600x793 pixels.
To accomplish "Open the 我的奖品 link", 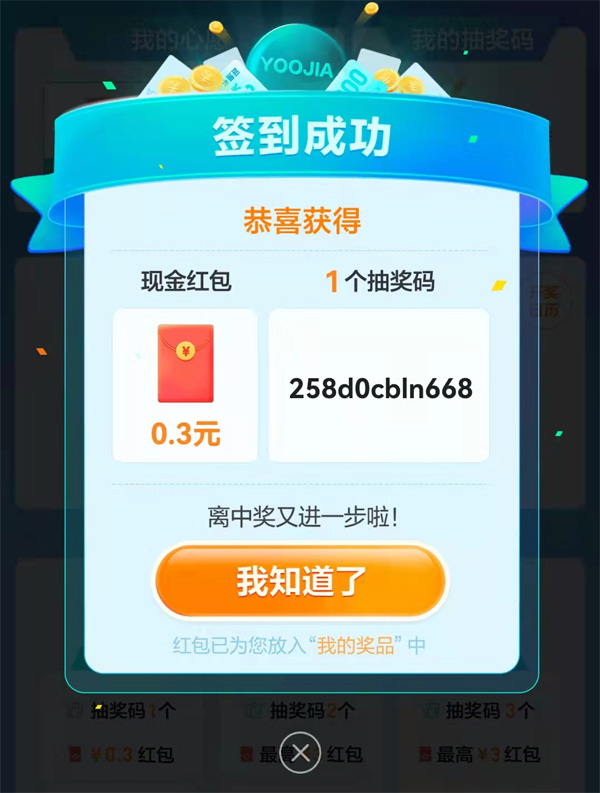I will [353, 645].
